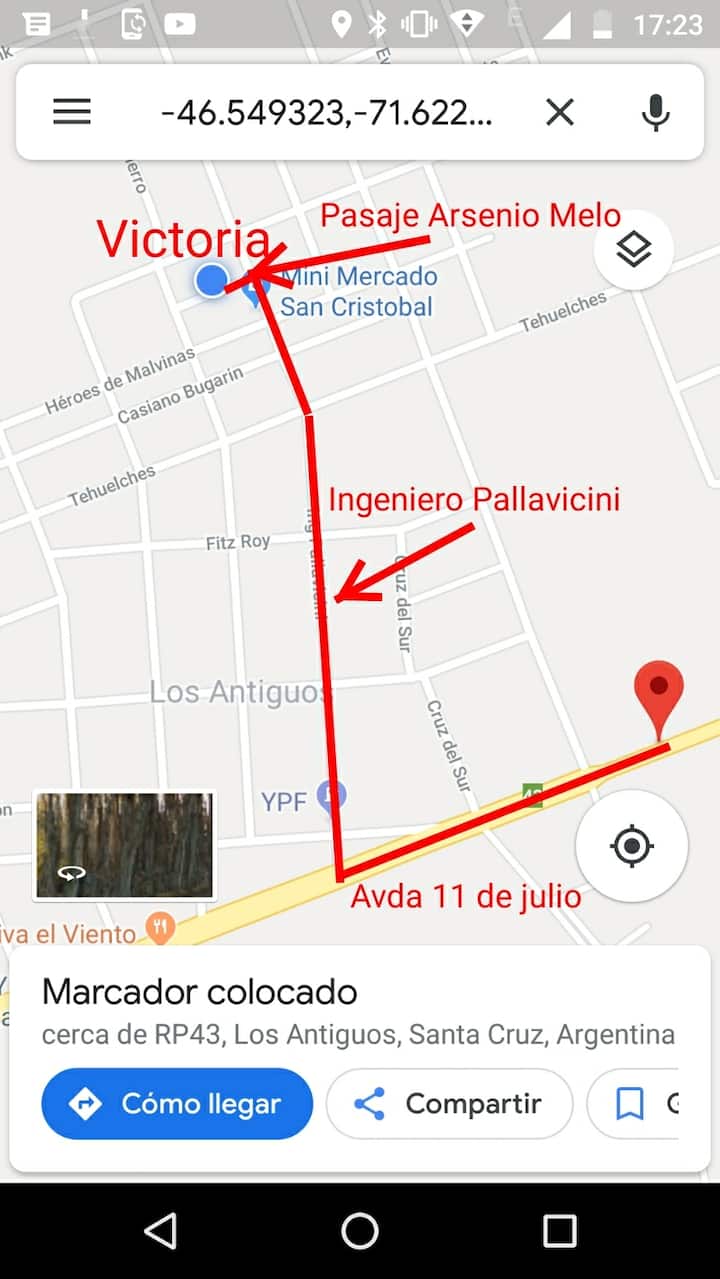Screen dimensions: 720x1279
Task: Edit the coordinates in the search field
Action: pyautogui.click(x=326, y=112)
